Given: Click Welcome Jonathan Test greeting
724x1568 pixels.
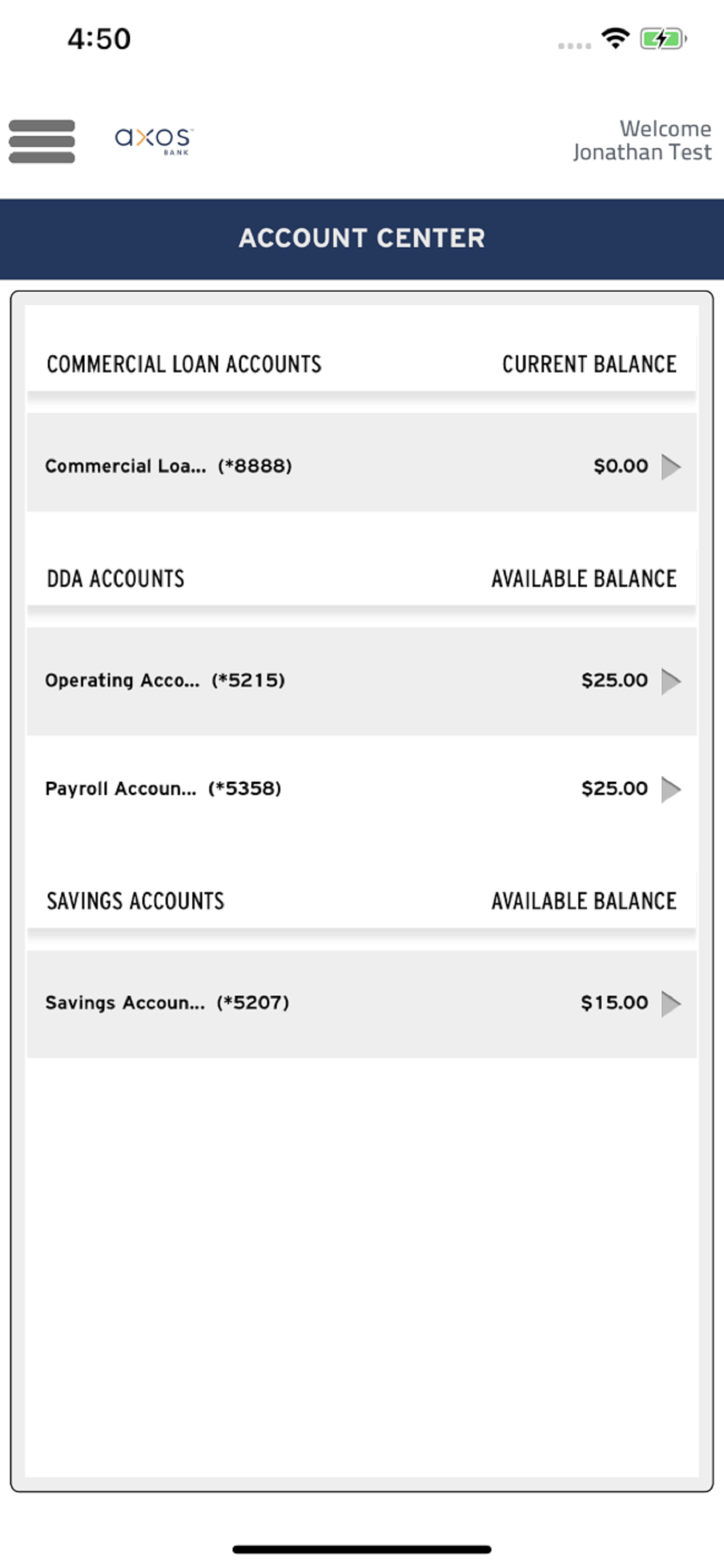Looking at the screenshot, I should [642, 141].
